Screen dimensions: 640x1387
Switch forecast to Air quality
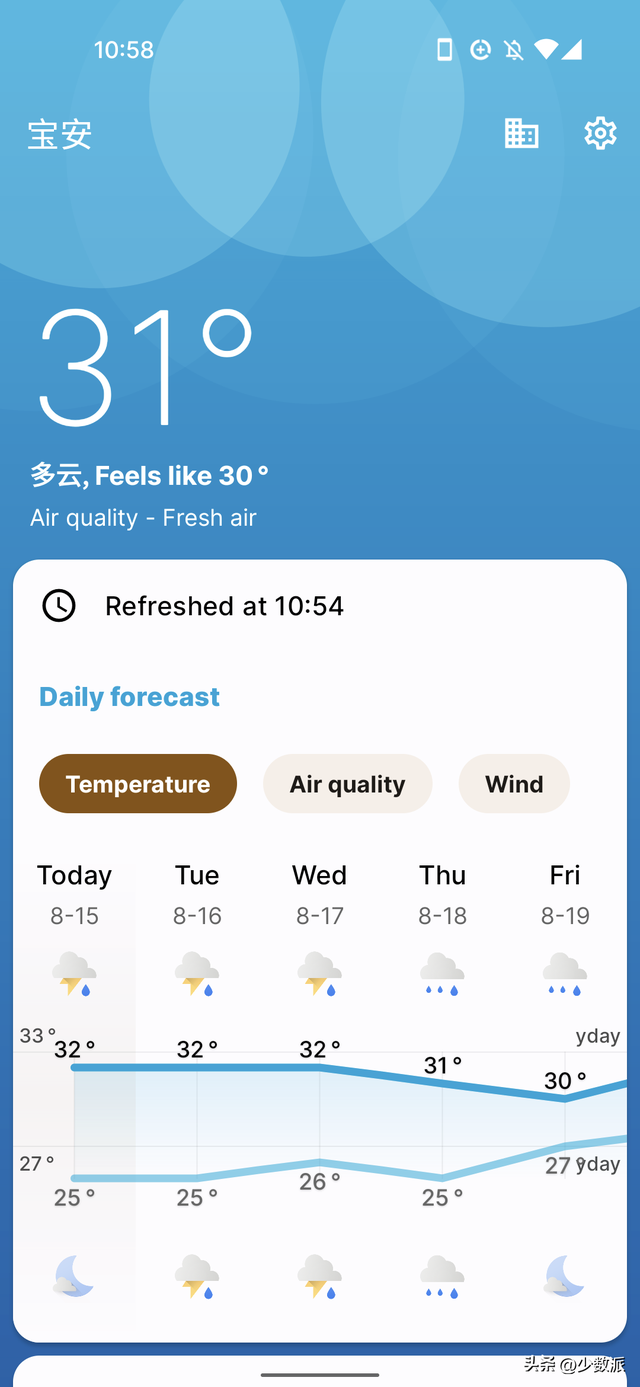tap(347, 784)
